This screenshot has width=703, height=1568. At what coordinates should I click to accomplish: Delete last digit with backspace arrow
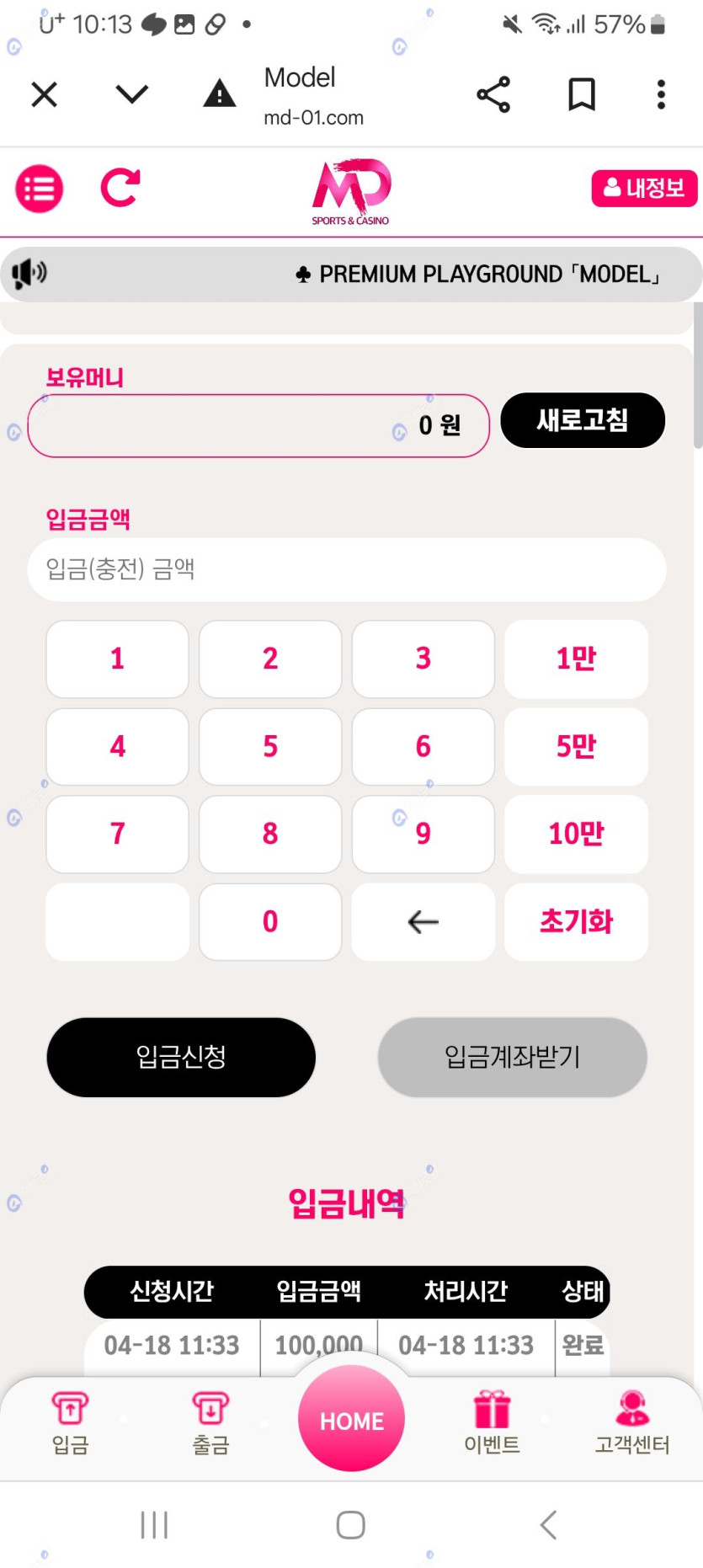pyautogui.click(x=423, y=922)
